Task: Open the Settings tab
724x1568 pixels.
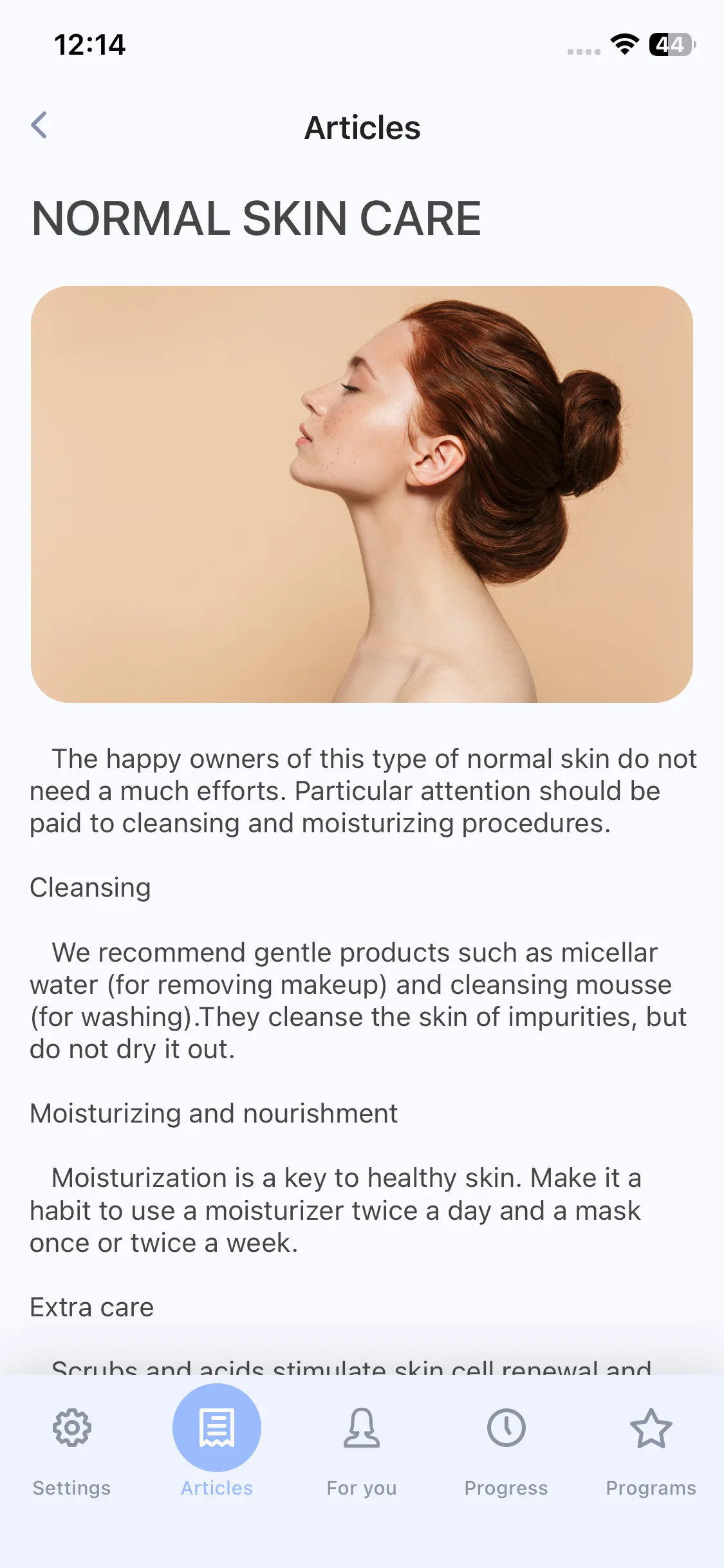Action: [72, 1453]
